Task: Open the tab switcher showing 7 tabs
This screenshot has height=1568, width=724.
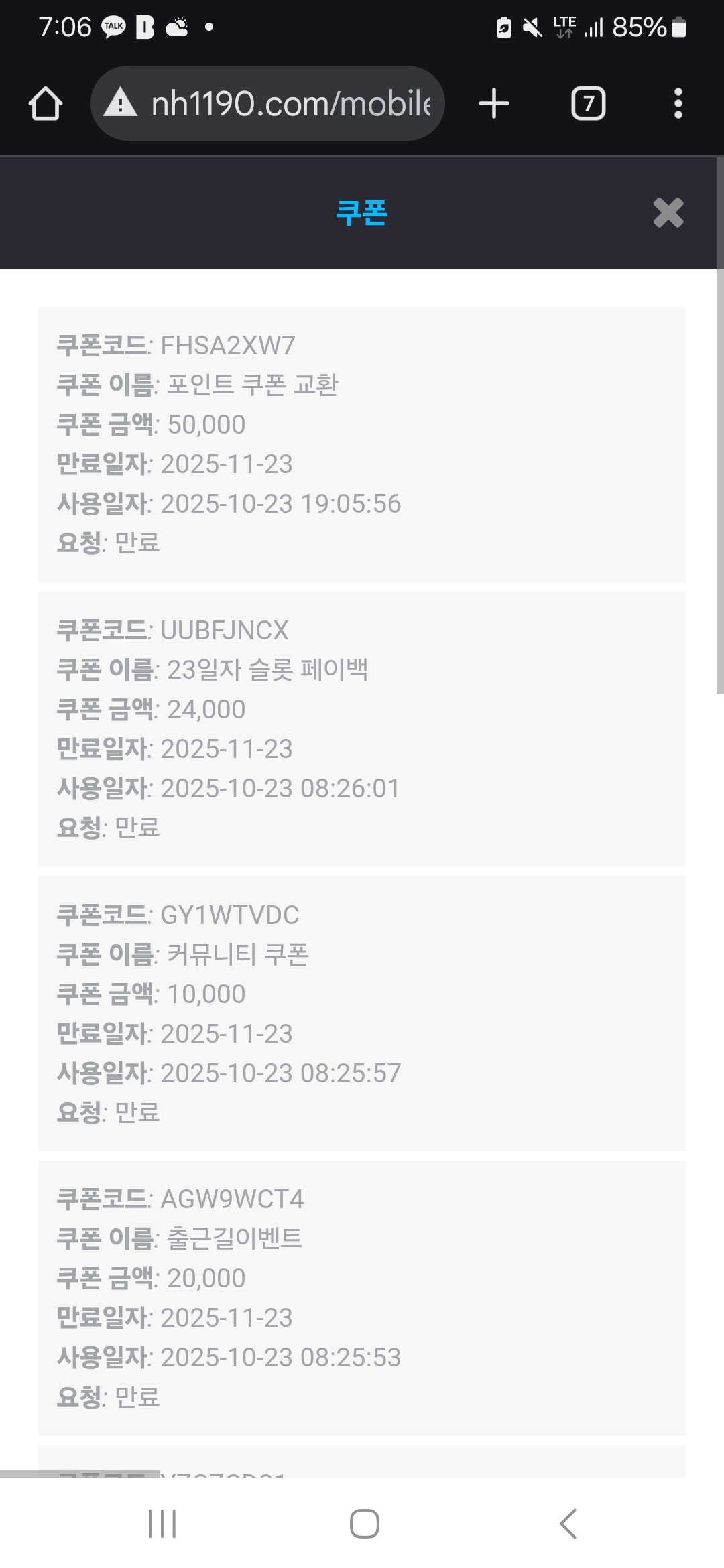Action: pos(587,103)
